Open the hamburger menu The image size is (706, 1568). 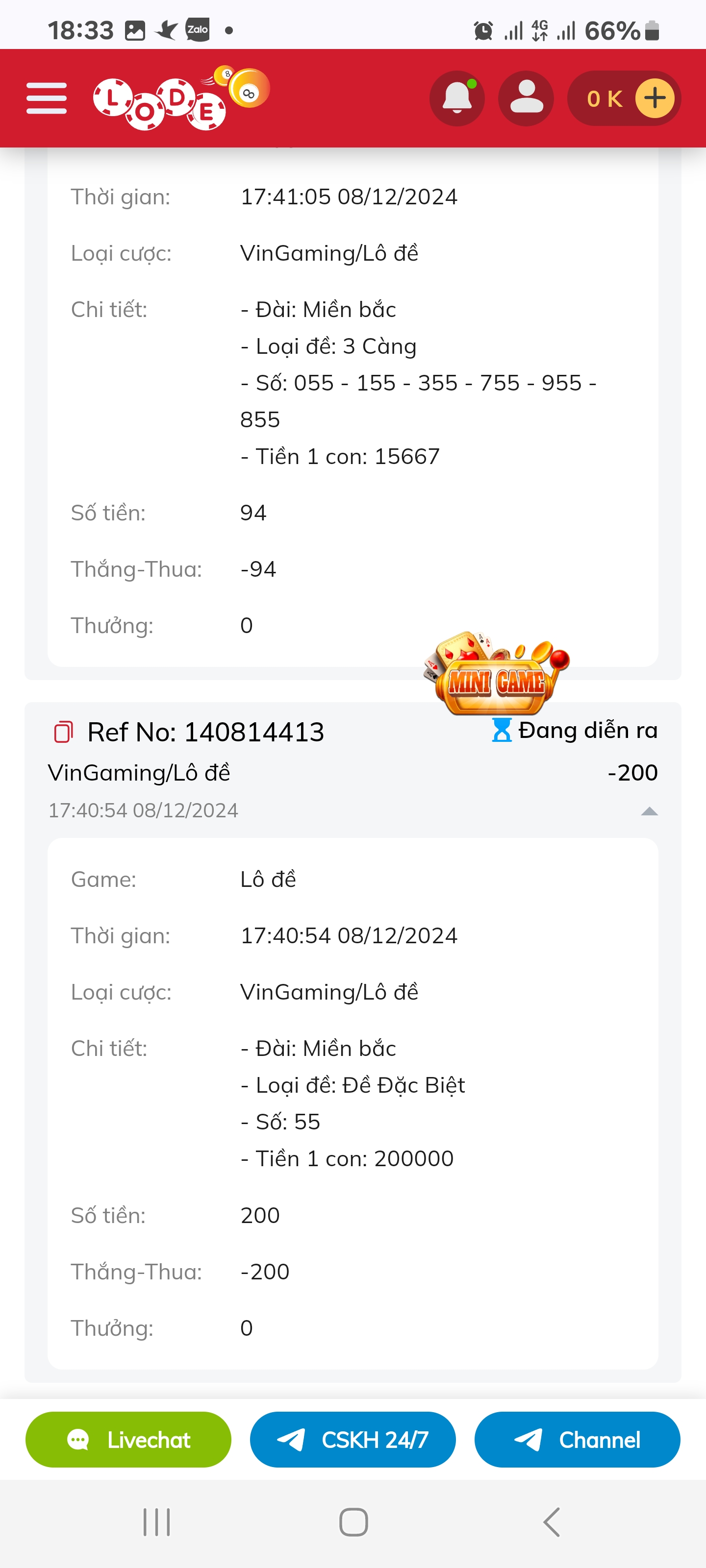46,98
